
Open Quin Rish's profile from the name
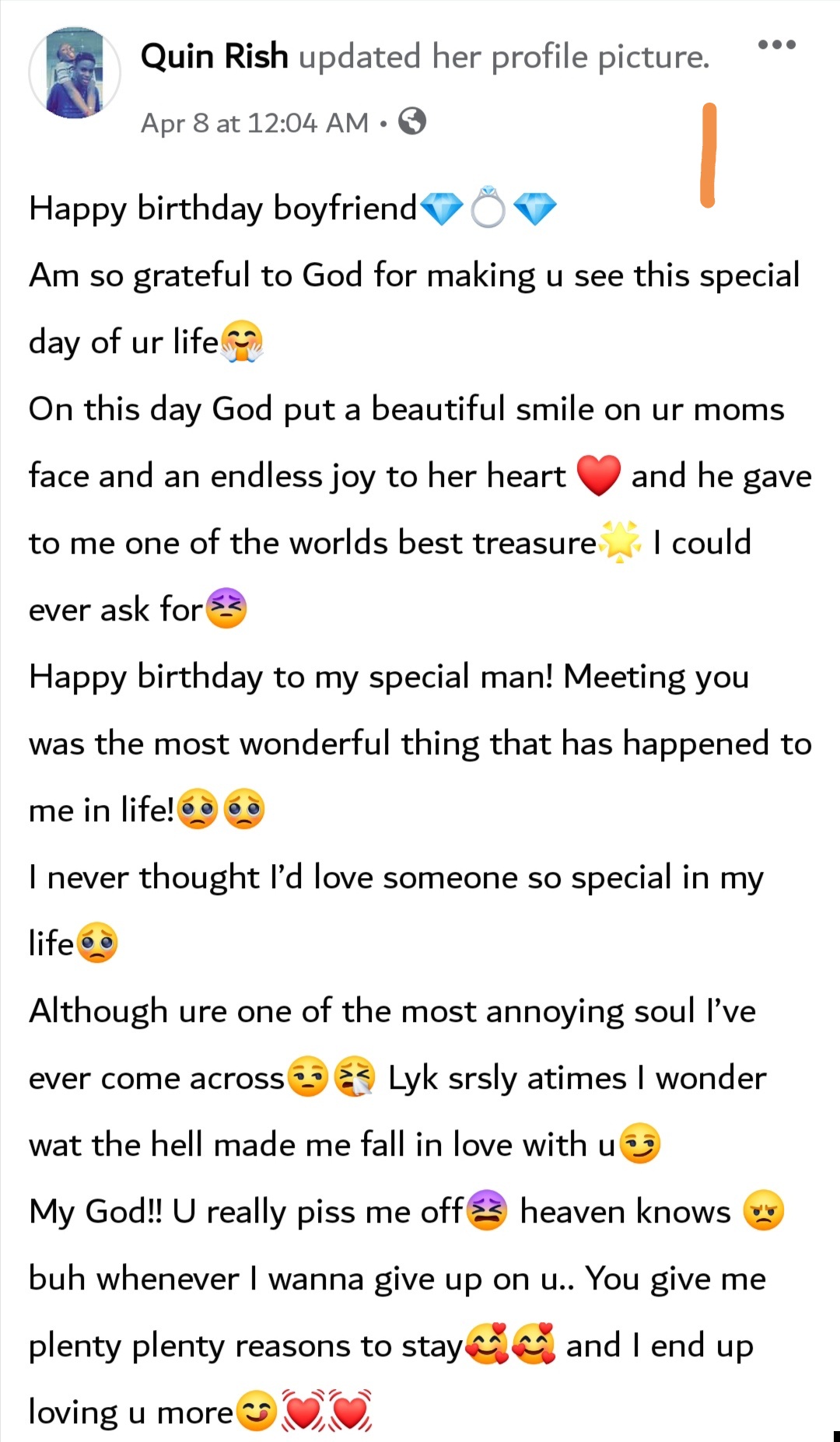coord(214,57)
